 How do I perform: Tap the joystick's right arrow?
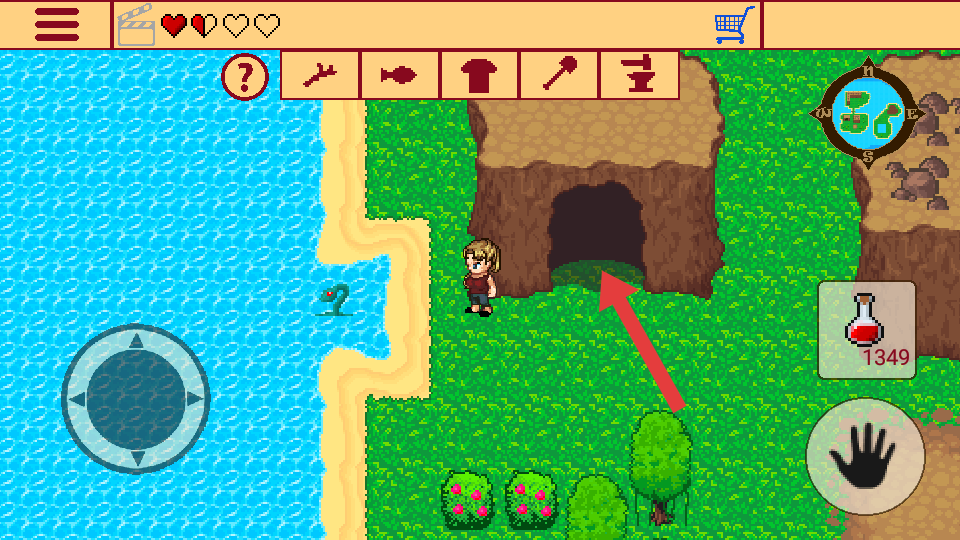194,399
